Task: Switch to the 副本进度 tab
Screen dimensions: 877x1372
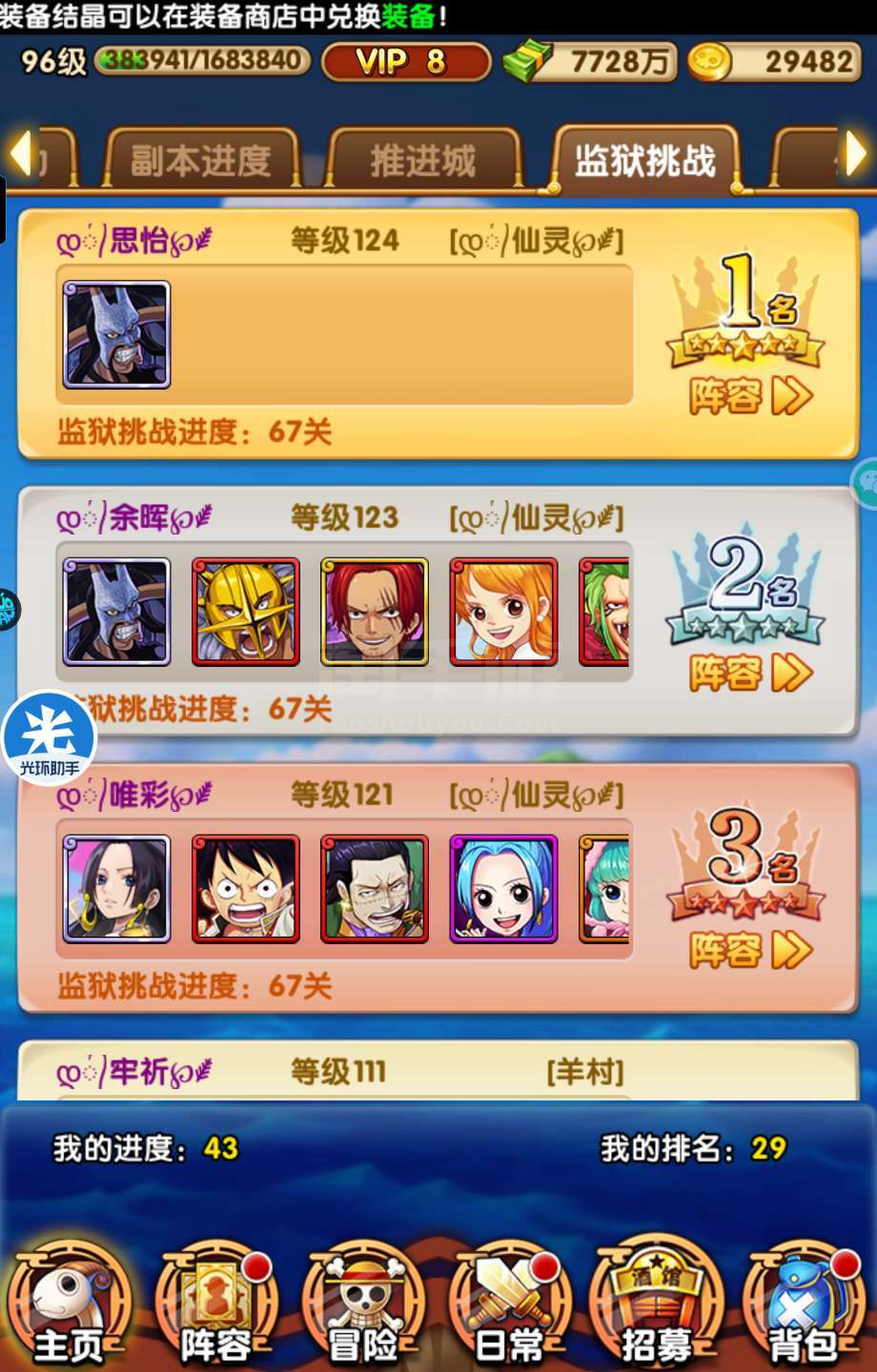Action: [x=201, y=161]
